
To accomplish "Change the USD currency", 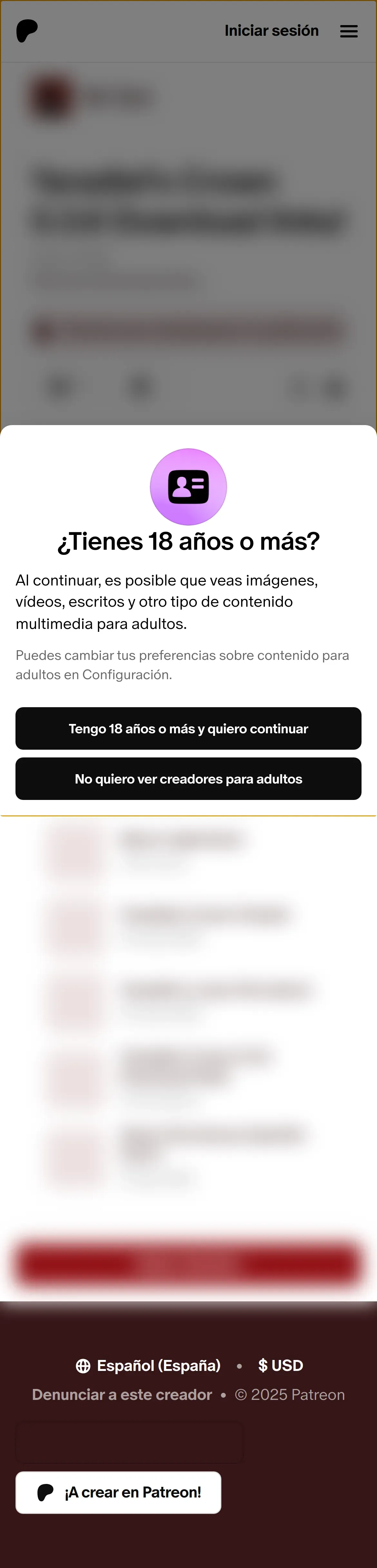I will pyautogui.click(x=280, y=1365).
